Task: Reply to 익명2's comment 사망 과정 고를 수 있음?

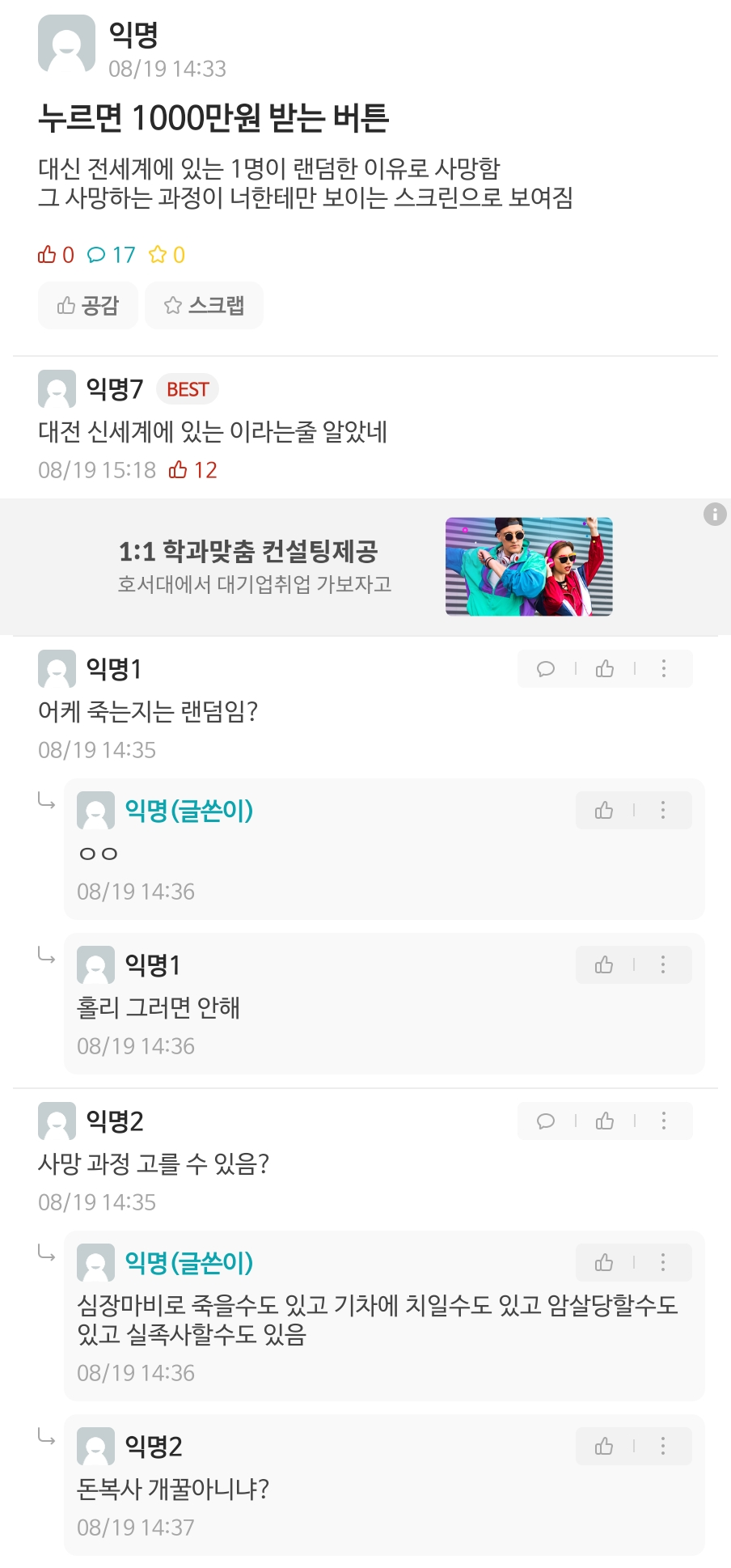Action: (x=546, y=1121)
